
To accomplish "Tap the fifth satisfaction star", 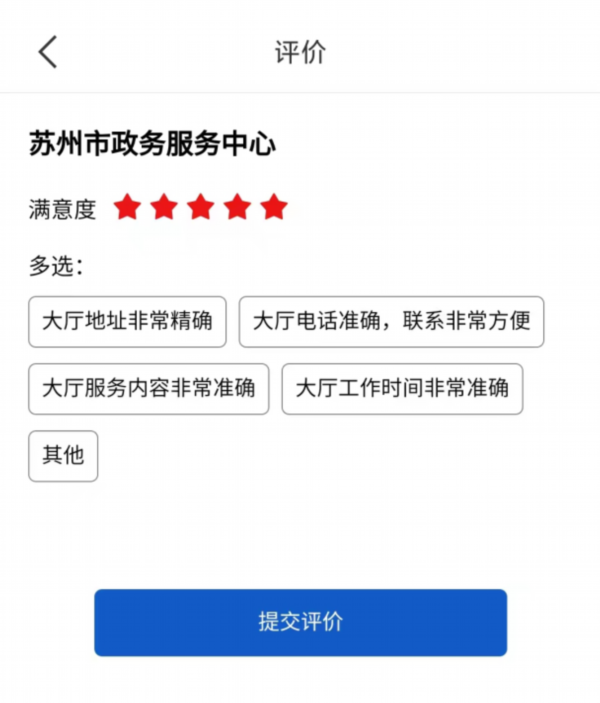I will pos(274,208).
